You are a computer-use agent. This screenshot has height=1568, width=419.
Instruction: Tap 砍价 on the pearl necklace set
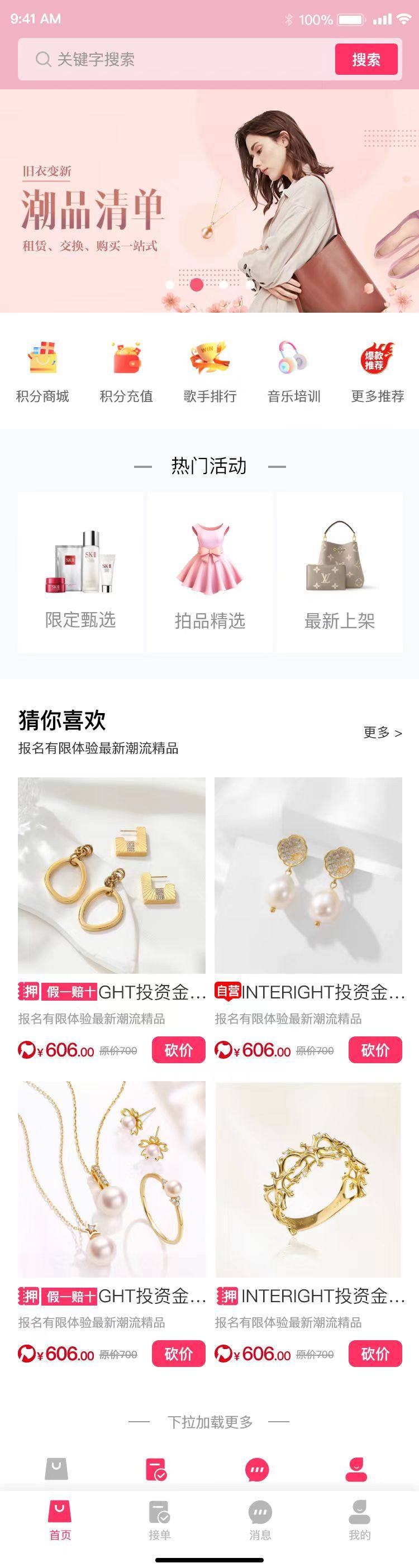pyautogui.click(x=178, y=1354)
